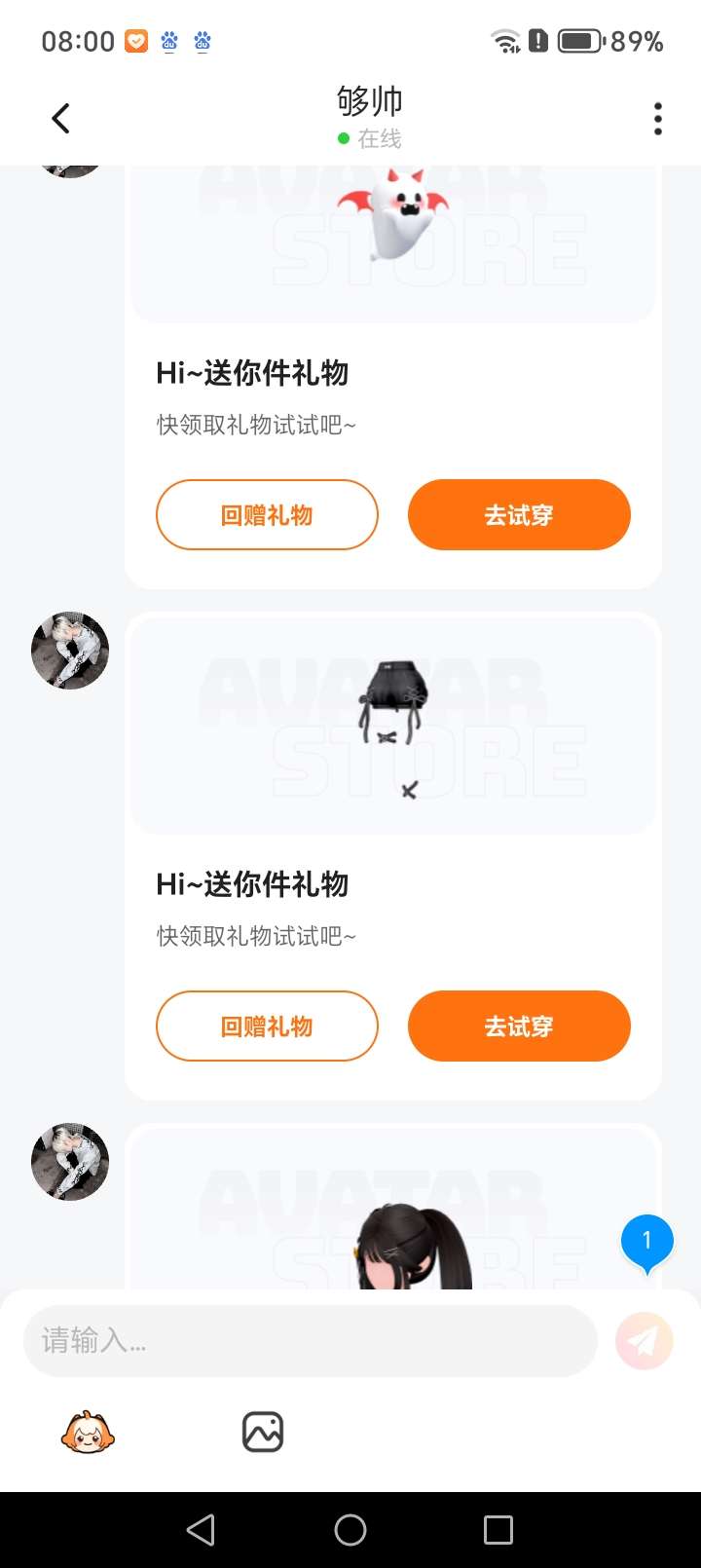Show recent apps
Viewport: 701px width, 1568px height.
pyautogui.click(x=498, y=1530)
